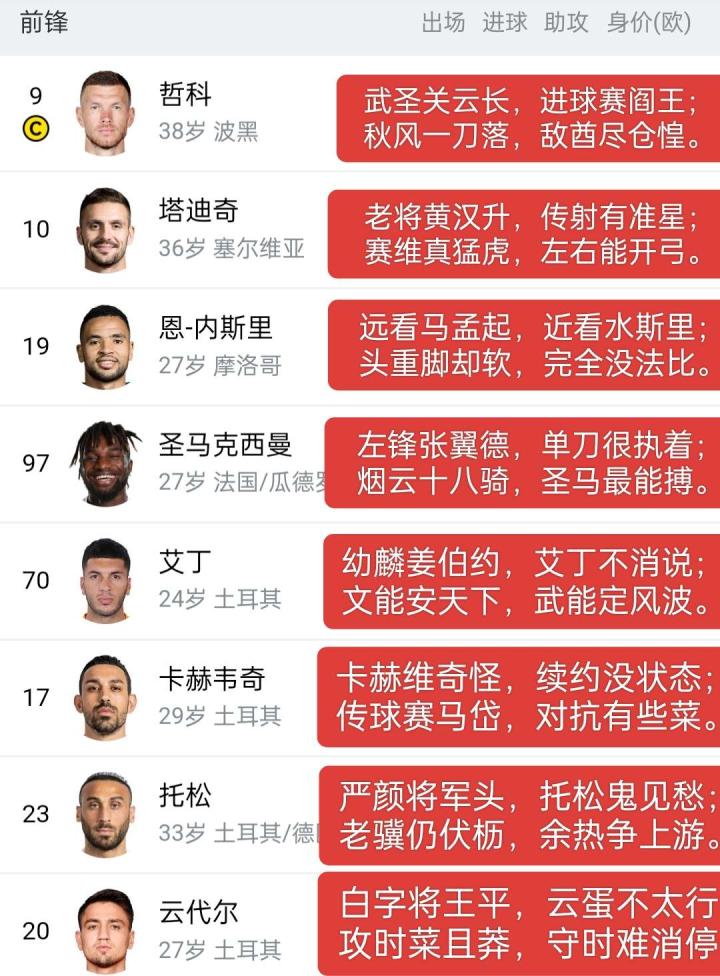Open the row for 云代尔
The width and height of the screenshot is (720, 976).
click(x=199, y=914)
